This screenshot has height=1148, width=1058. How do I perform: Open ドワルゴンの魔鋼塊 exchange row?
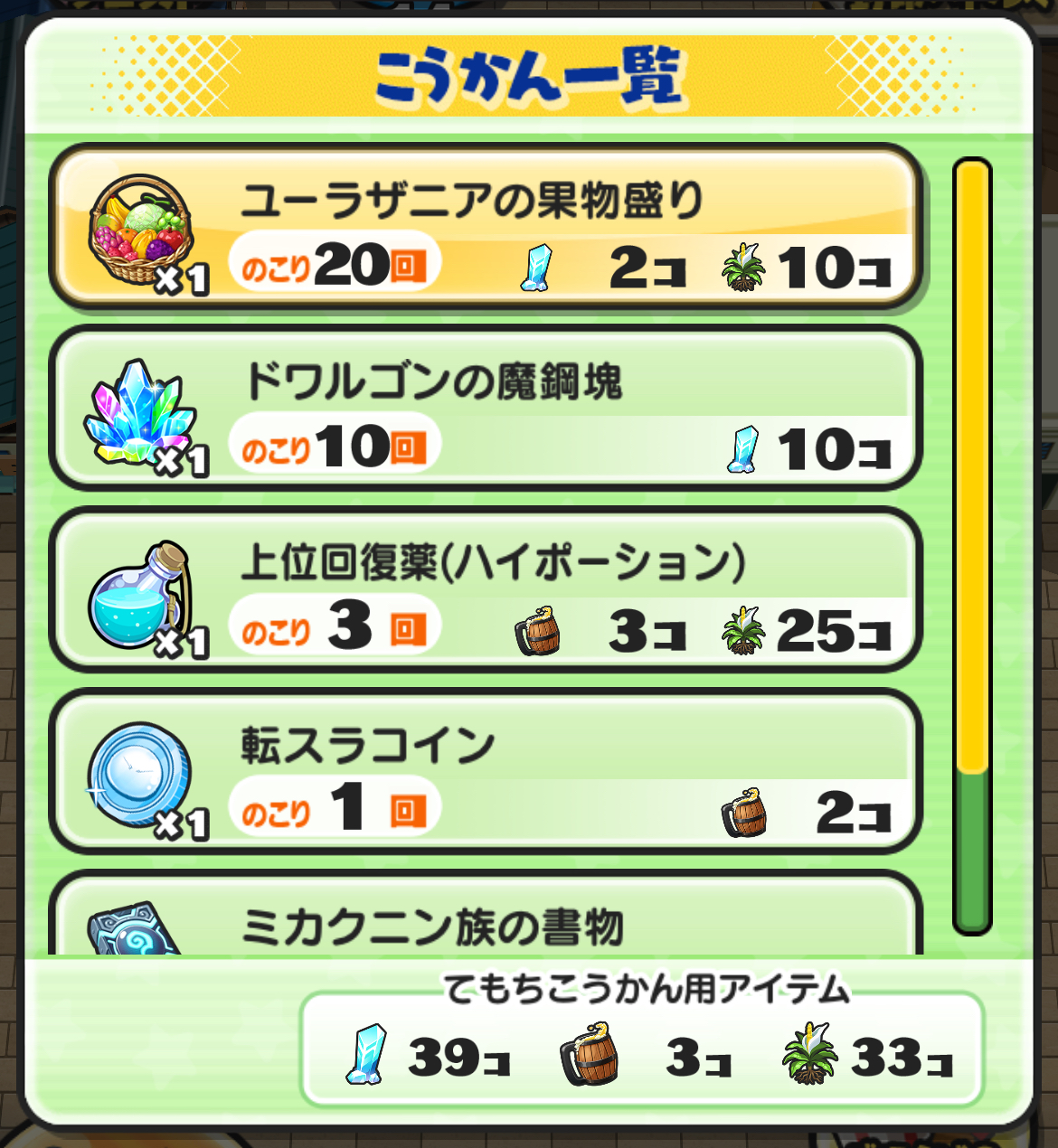(486, 409)
